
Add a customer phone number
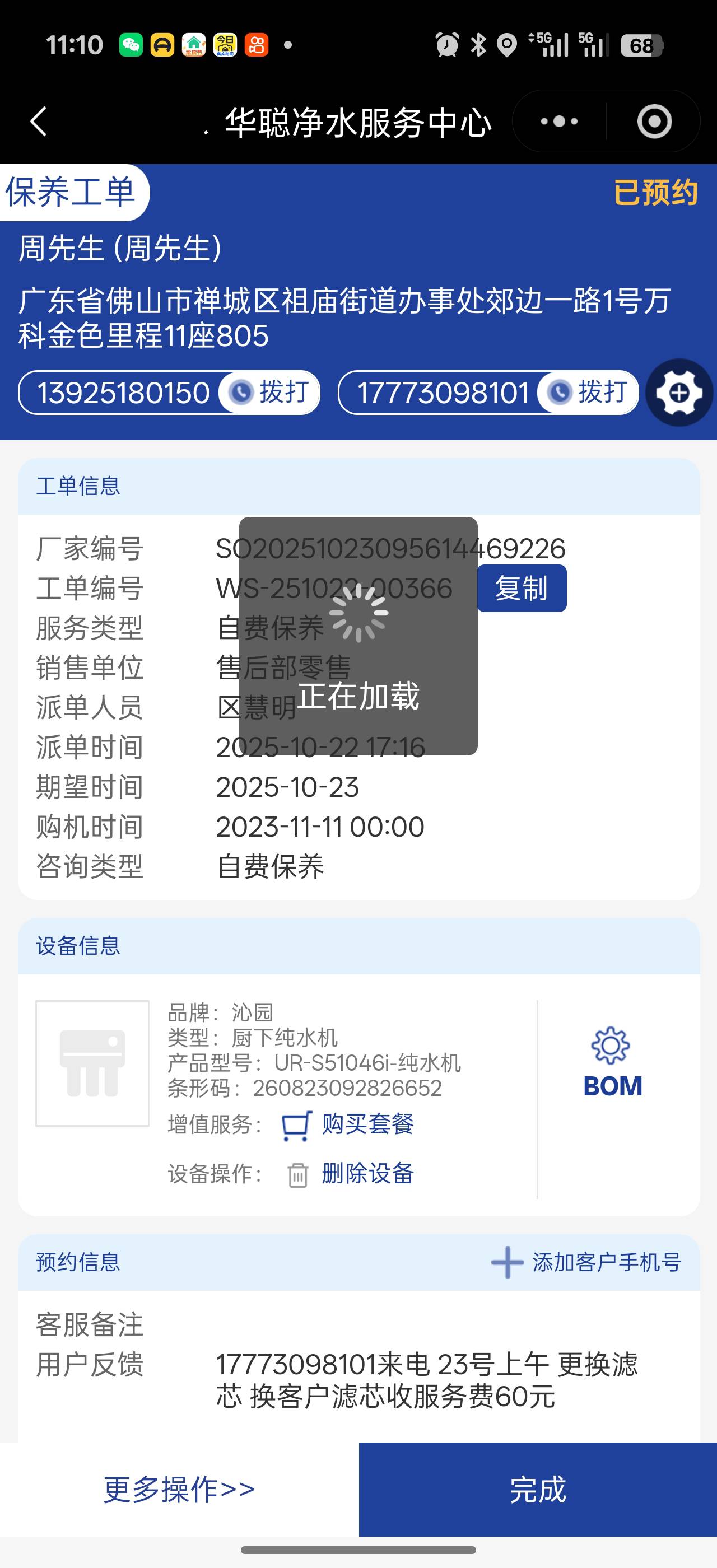[586, 1262]
